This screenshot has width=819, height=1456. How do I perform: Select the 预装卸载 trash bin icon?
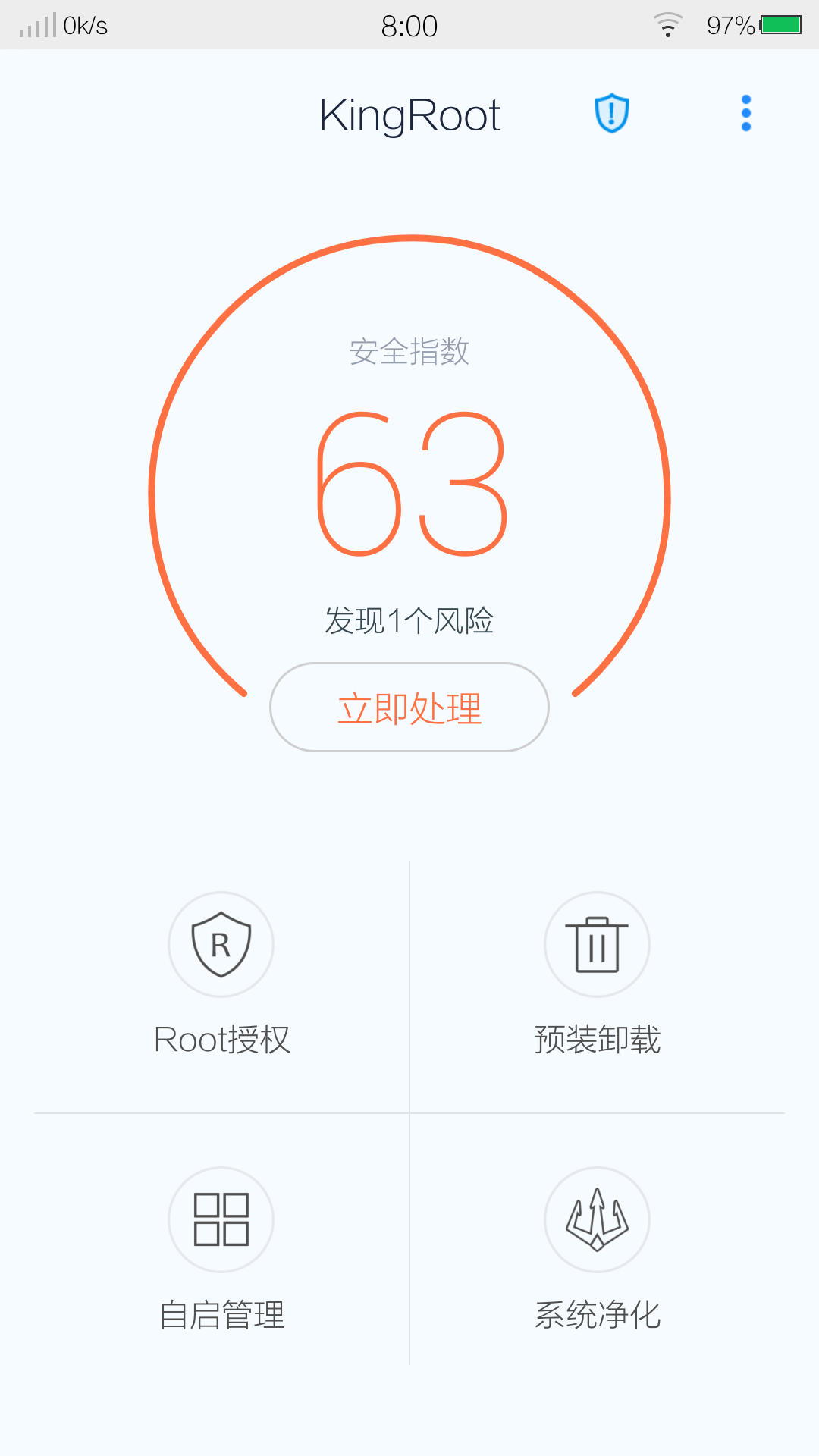tap(597, 945)
